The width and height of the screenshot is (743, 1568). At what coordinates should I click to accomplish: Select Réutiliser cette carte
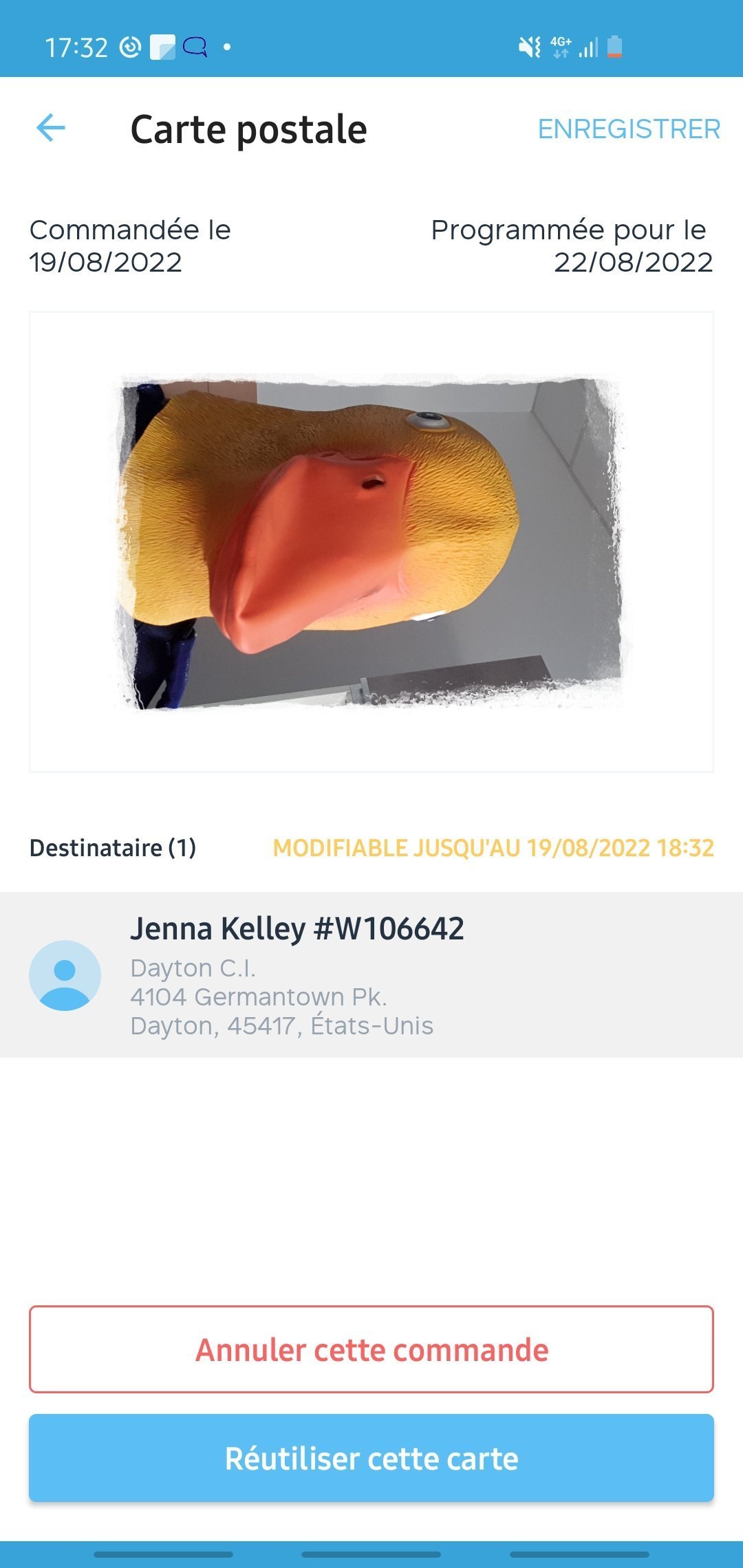click(x=371, y=1458)
